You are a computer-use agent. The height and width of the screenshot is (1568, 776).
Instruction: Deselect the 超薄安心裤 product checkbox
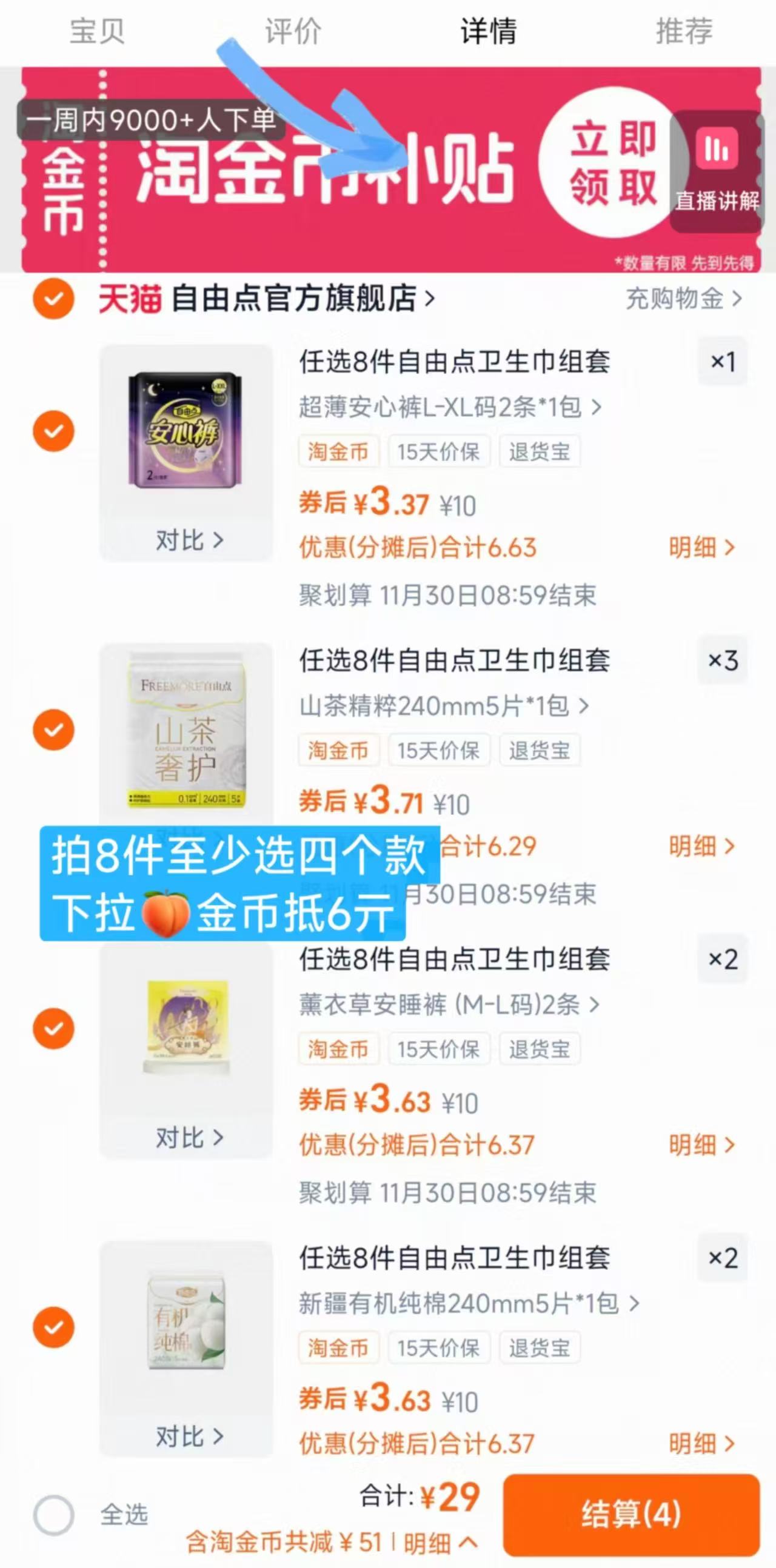(53, 432)
